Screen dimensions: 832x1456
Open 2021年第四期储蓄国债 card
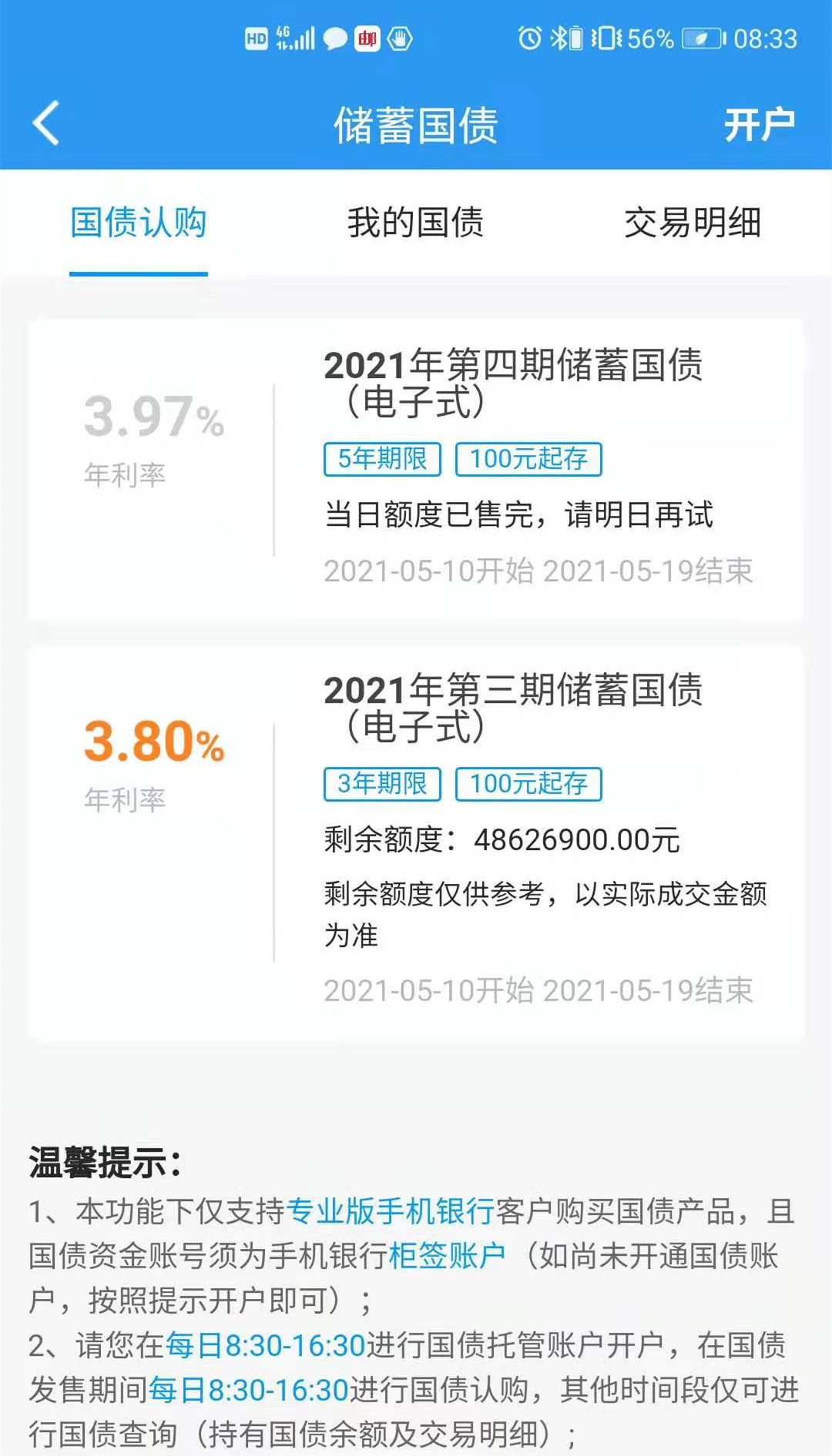(x=416, y=470)
